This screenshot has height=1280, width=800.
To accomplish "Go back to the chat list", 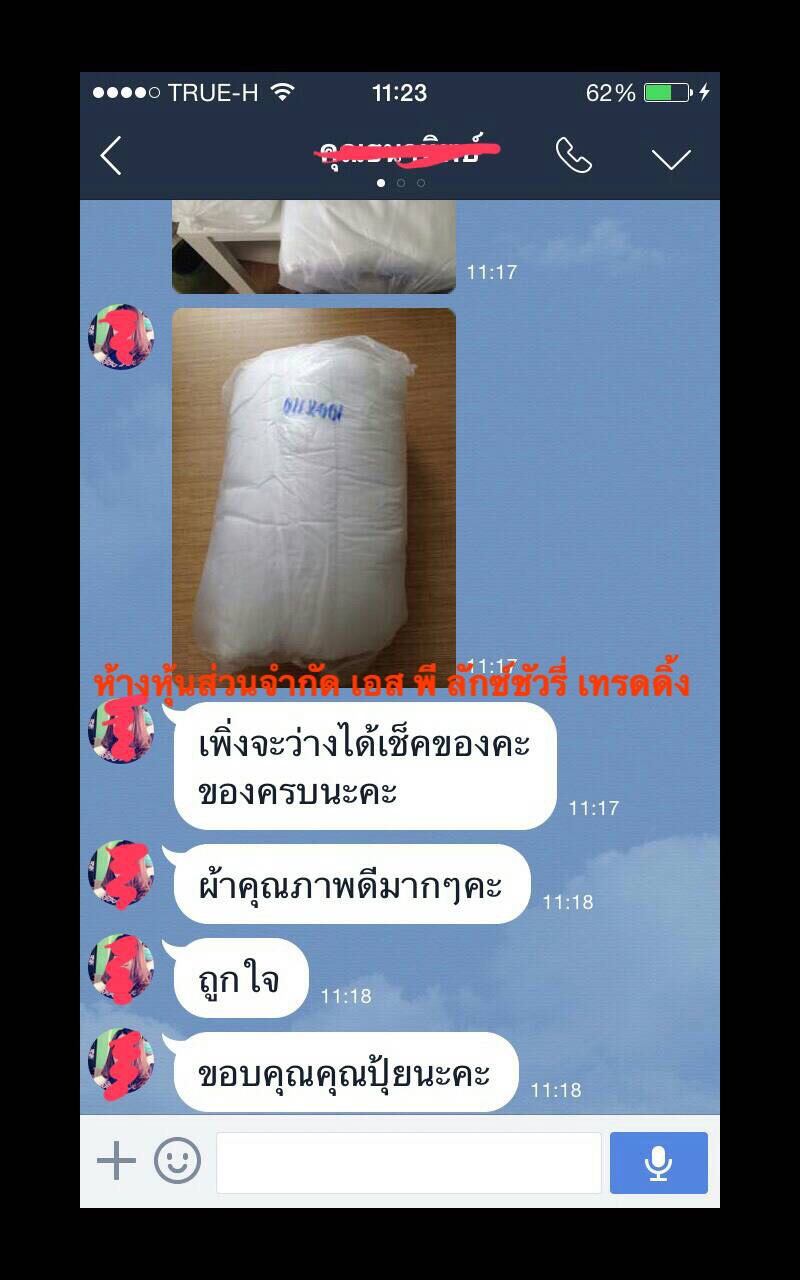I will [111, 157].
